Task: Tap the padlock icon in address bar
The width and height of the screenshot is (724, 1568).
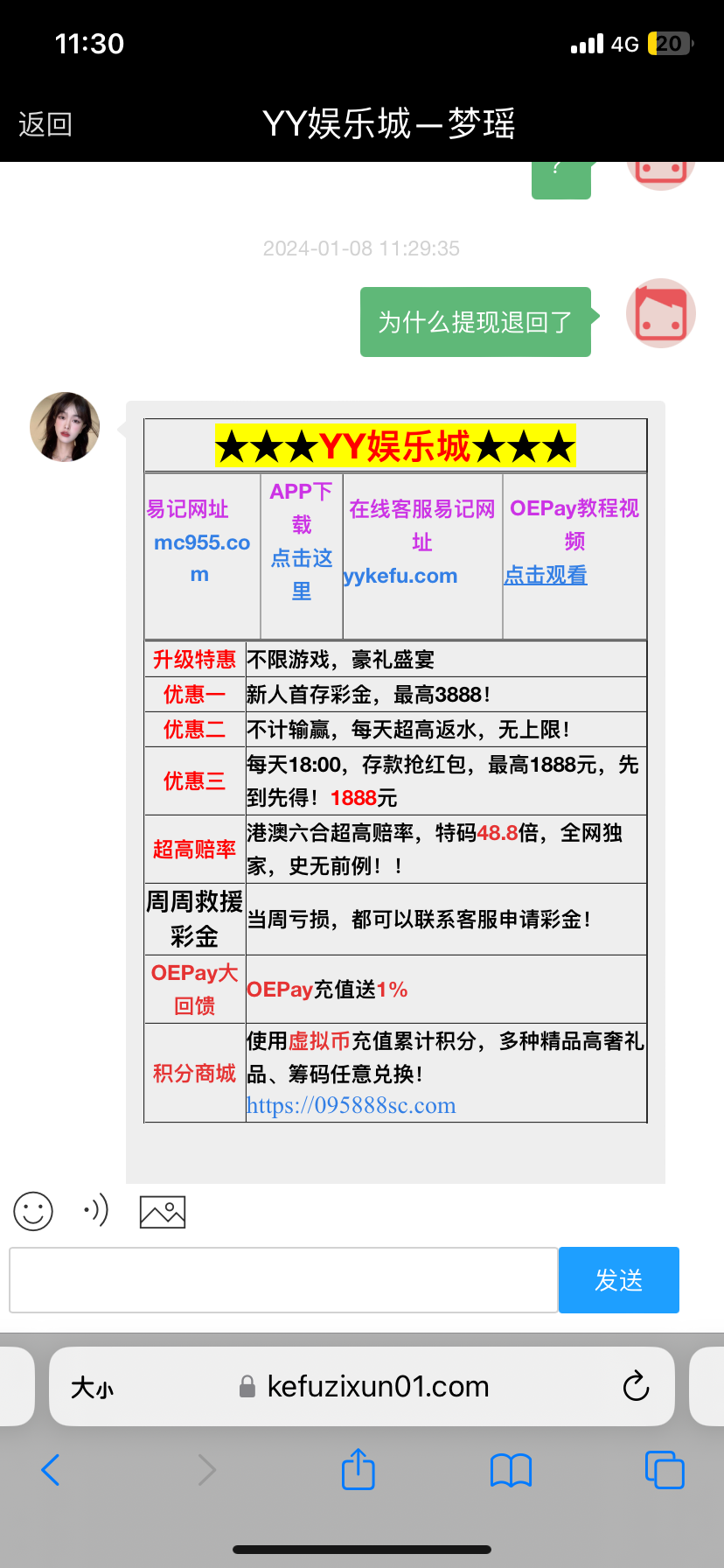Action: tap(249, 1386)
